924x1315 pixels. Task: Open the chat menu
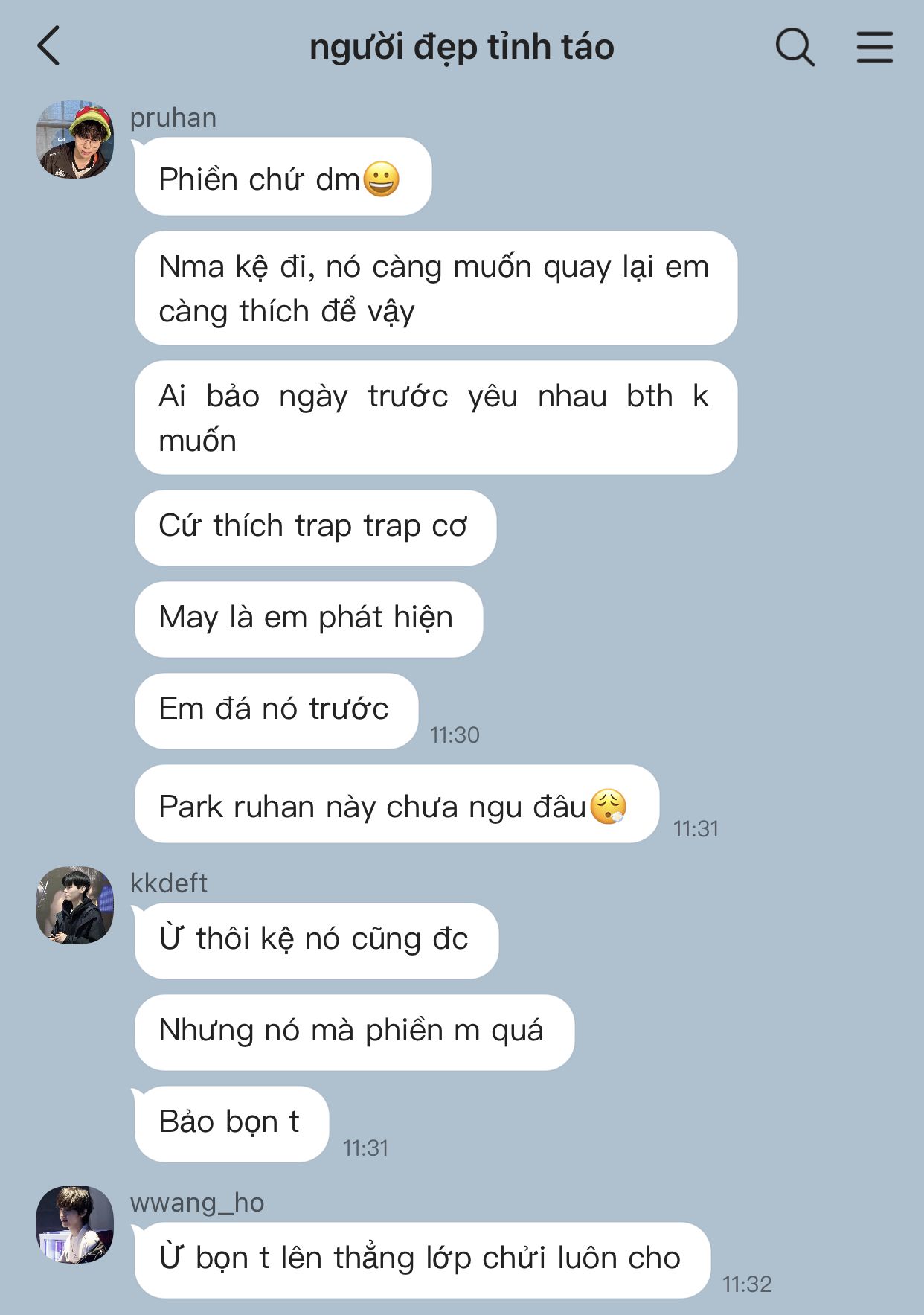874,48
